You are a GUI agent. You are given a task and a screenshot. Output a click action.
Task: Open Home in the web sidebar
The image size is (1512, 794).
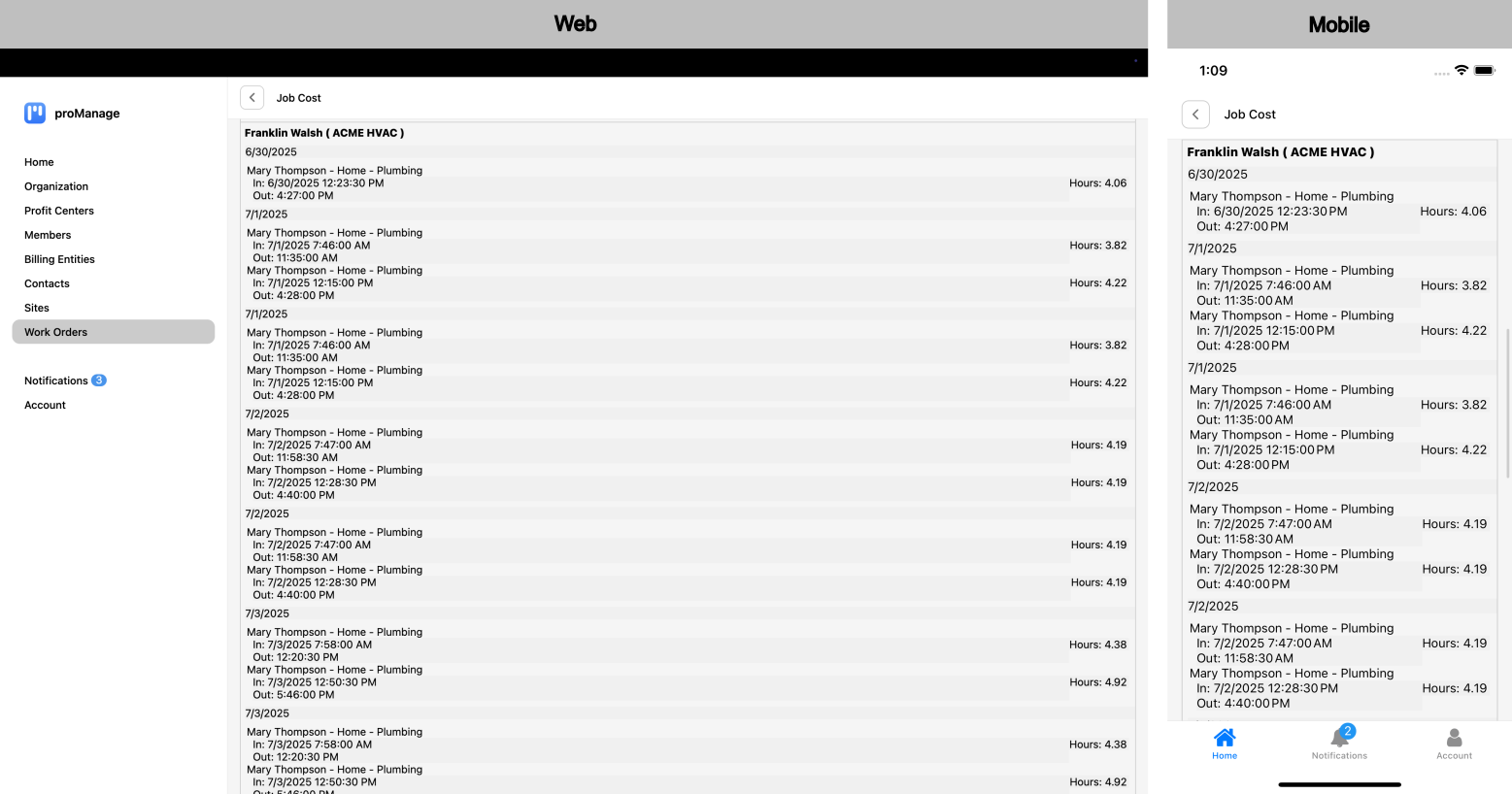pos(39,162)
